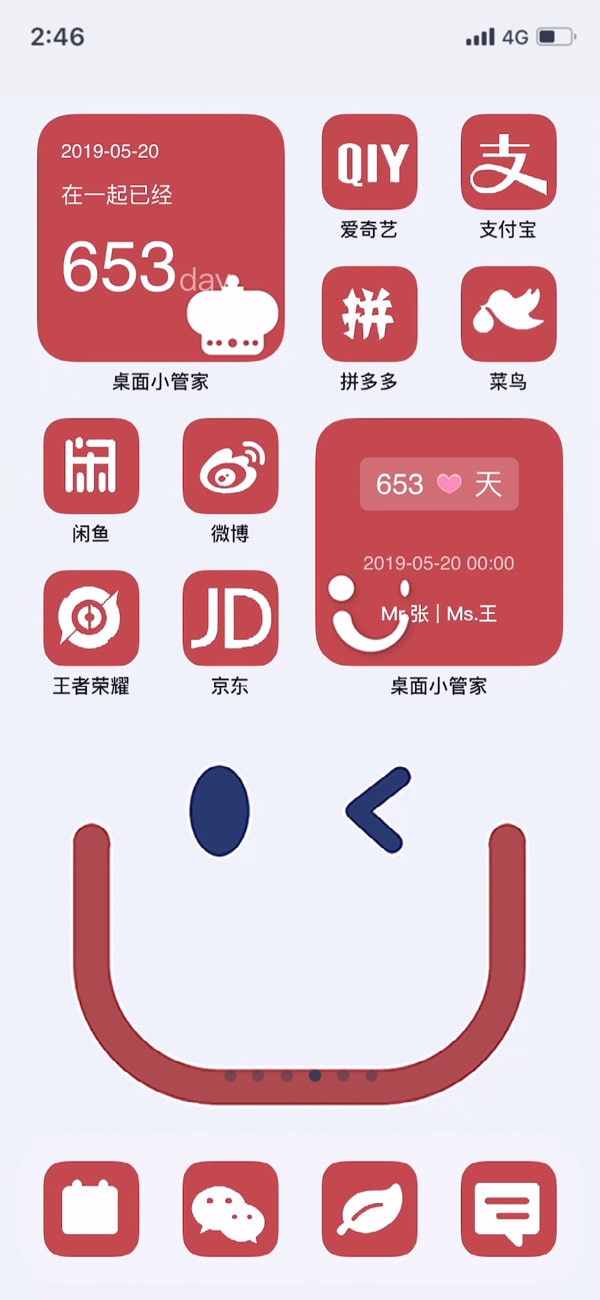Open the 闲鱼 app
This screenshot has width=600, height=1300.
(91, 466)
